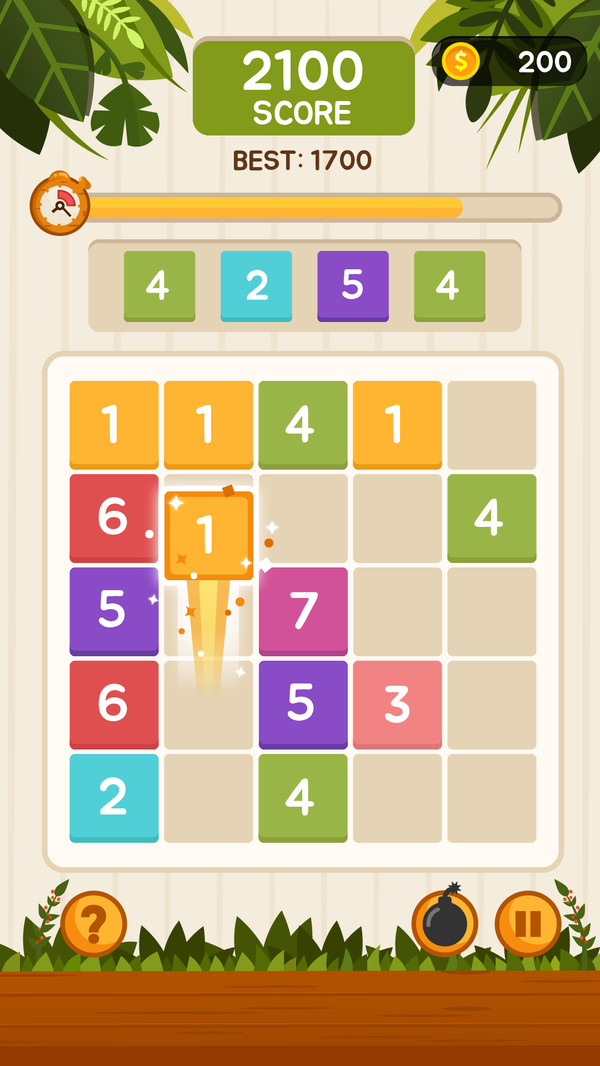Place block in empty cell under pink 3

pyautogui.click(x=397, y=798)
